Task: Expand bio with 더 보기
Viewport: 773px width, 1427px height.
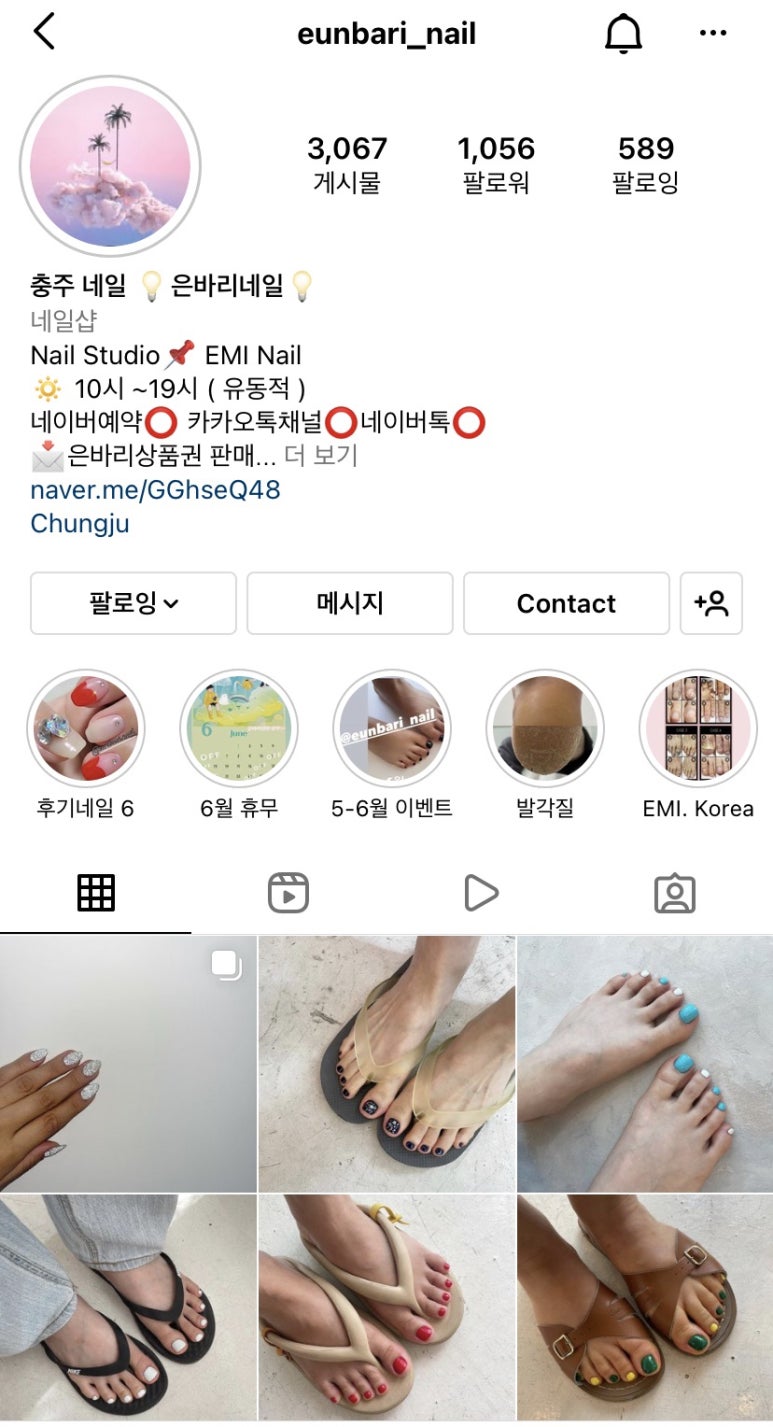Action: (x=321, y=456)
